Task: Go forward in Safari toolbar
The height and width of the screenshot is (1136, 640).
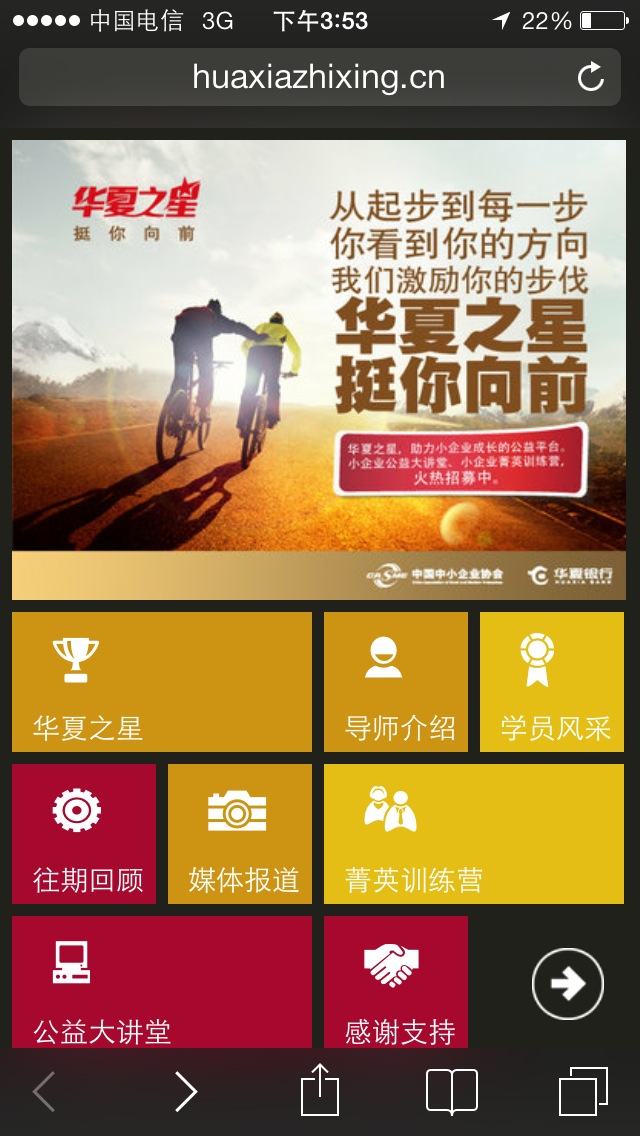Action: (x=186, y=1092)
